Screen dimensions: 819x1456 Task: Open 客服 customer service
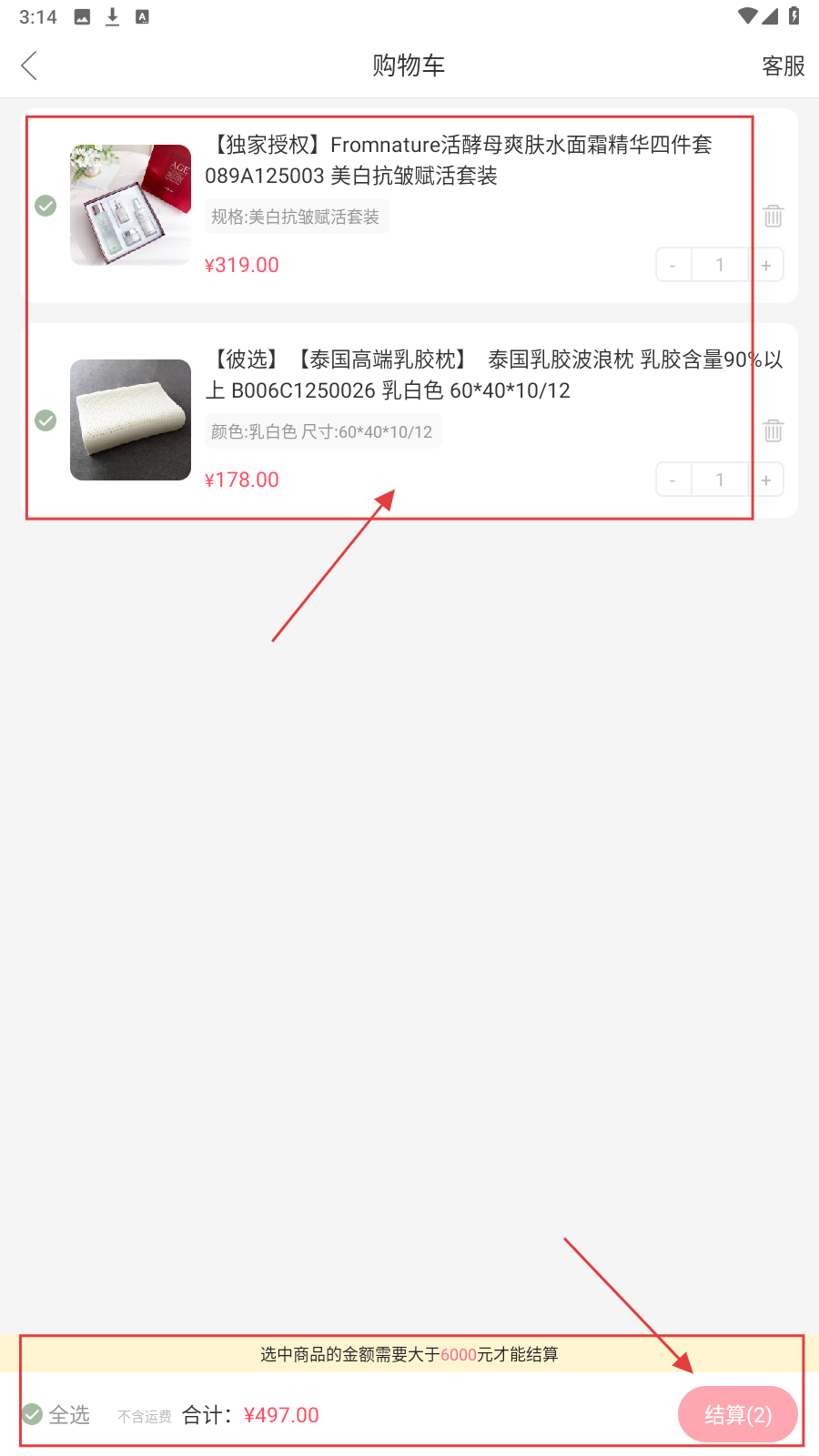(x=783, y=66)
